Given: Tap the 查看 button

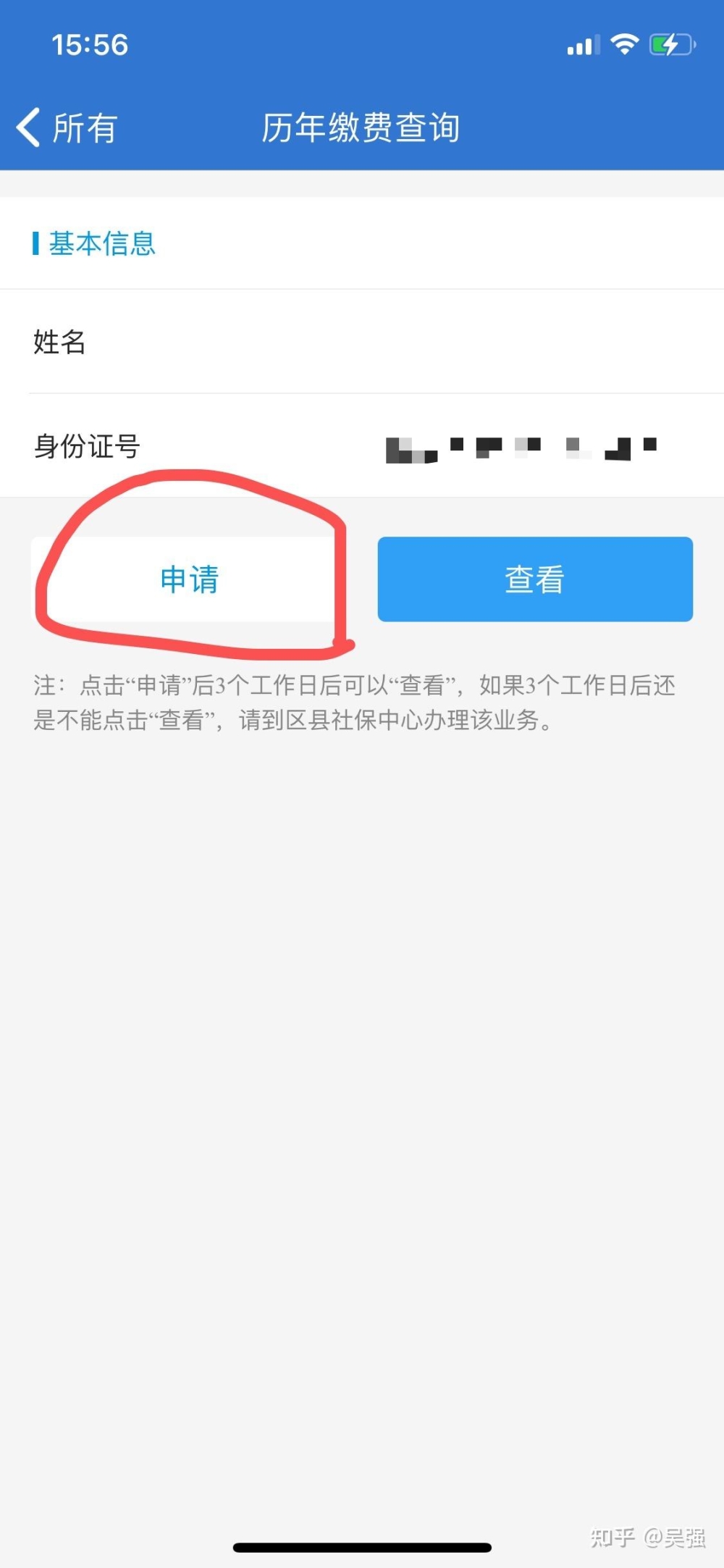Looking at the screenshot, I should 535,579.
